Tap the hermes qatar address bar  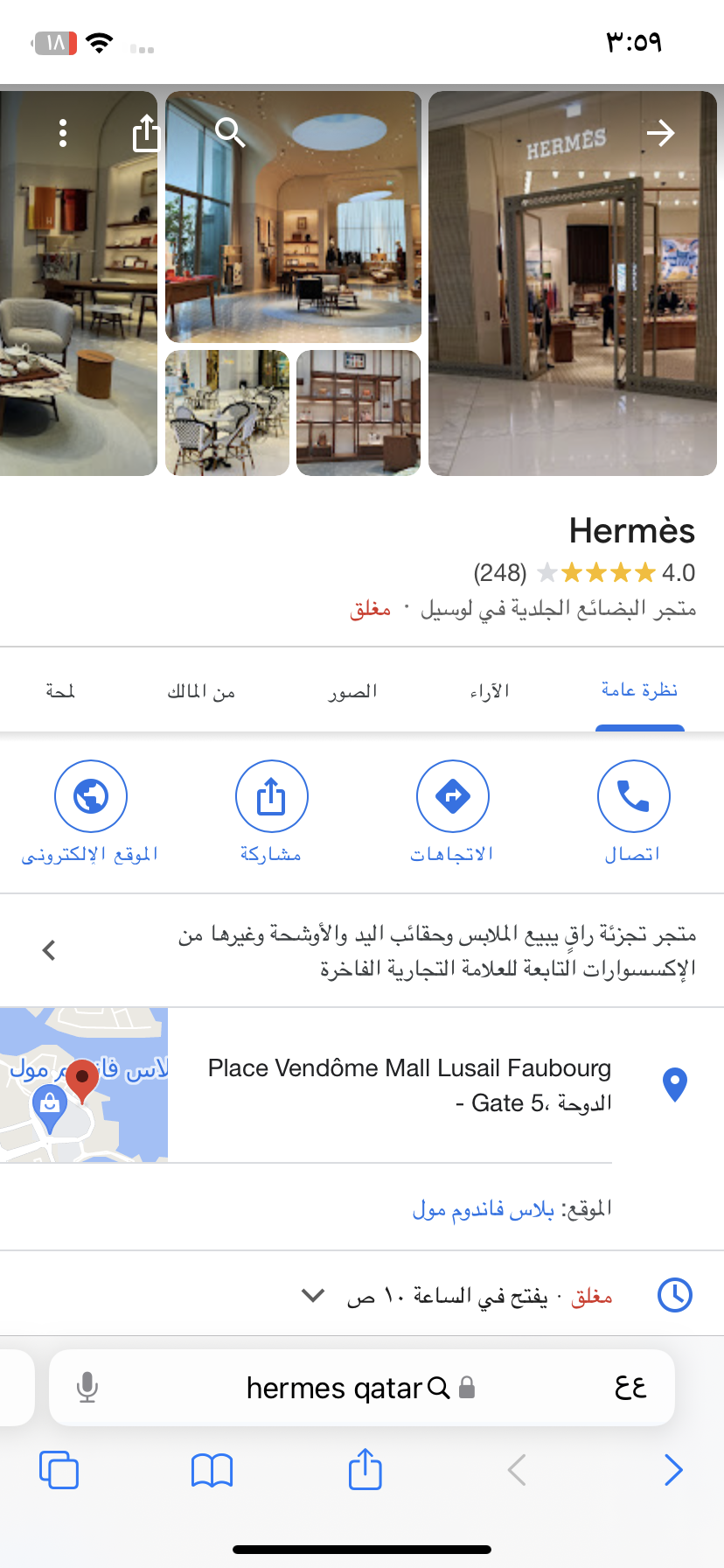[350, 1388]
